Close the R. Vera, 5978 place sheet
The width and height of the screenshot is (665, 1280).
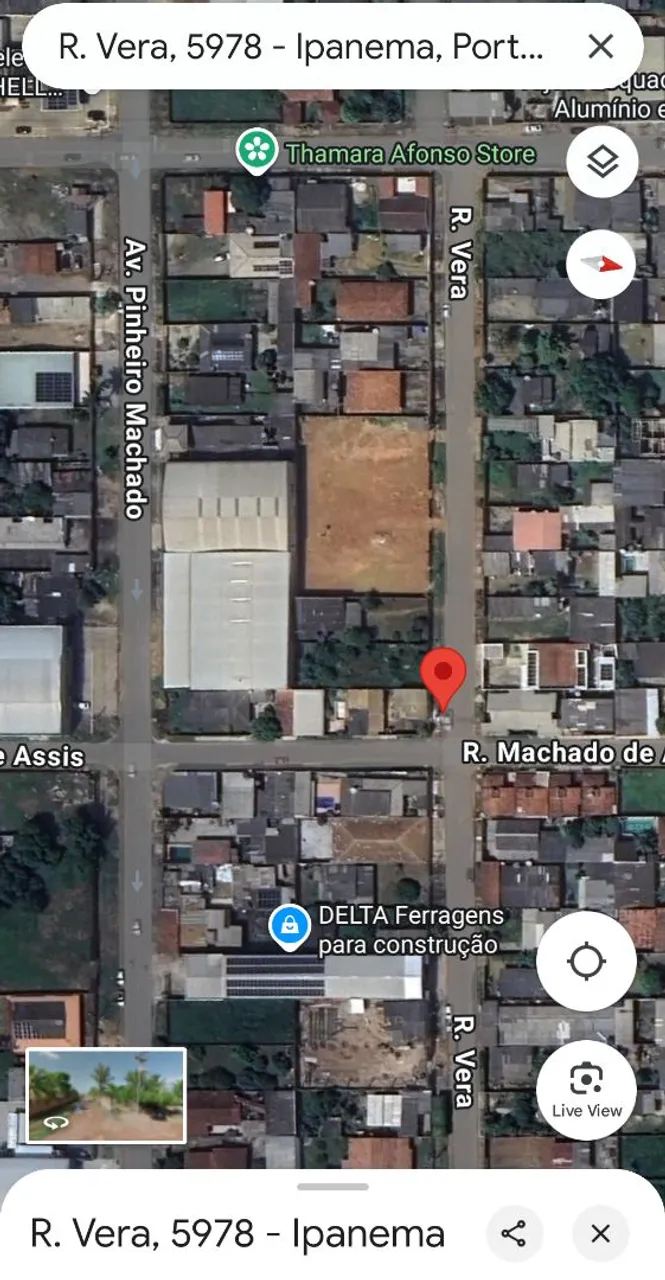click(600, 1234)
